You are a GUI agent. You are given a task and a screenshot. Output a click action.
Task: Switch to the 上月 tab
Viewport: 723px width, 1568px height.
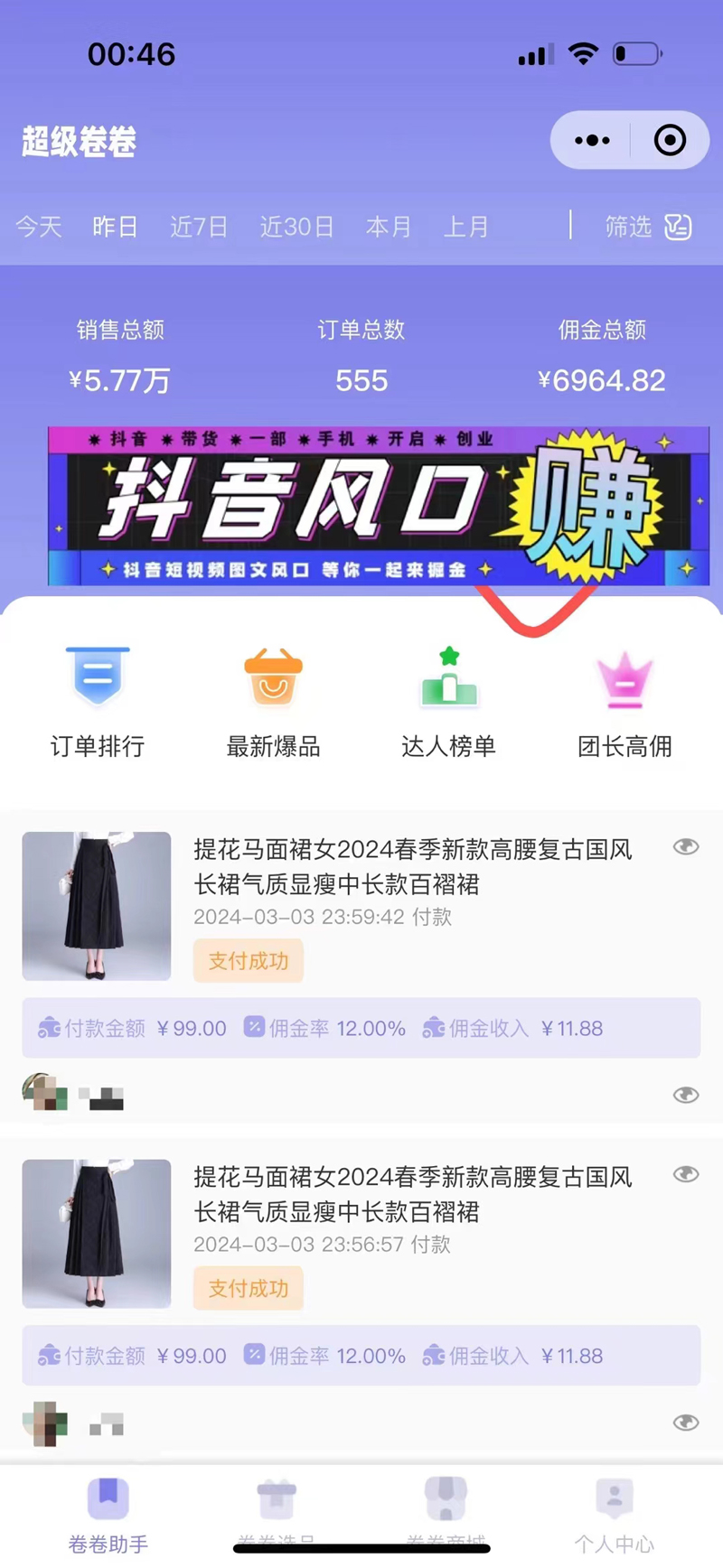[466, 226]
